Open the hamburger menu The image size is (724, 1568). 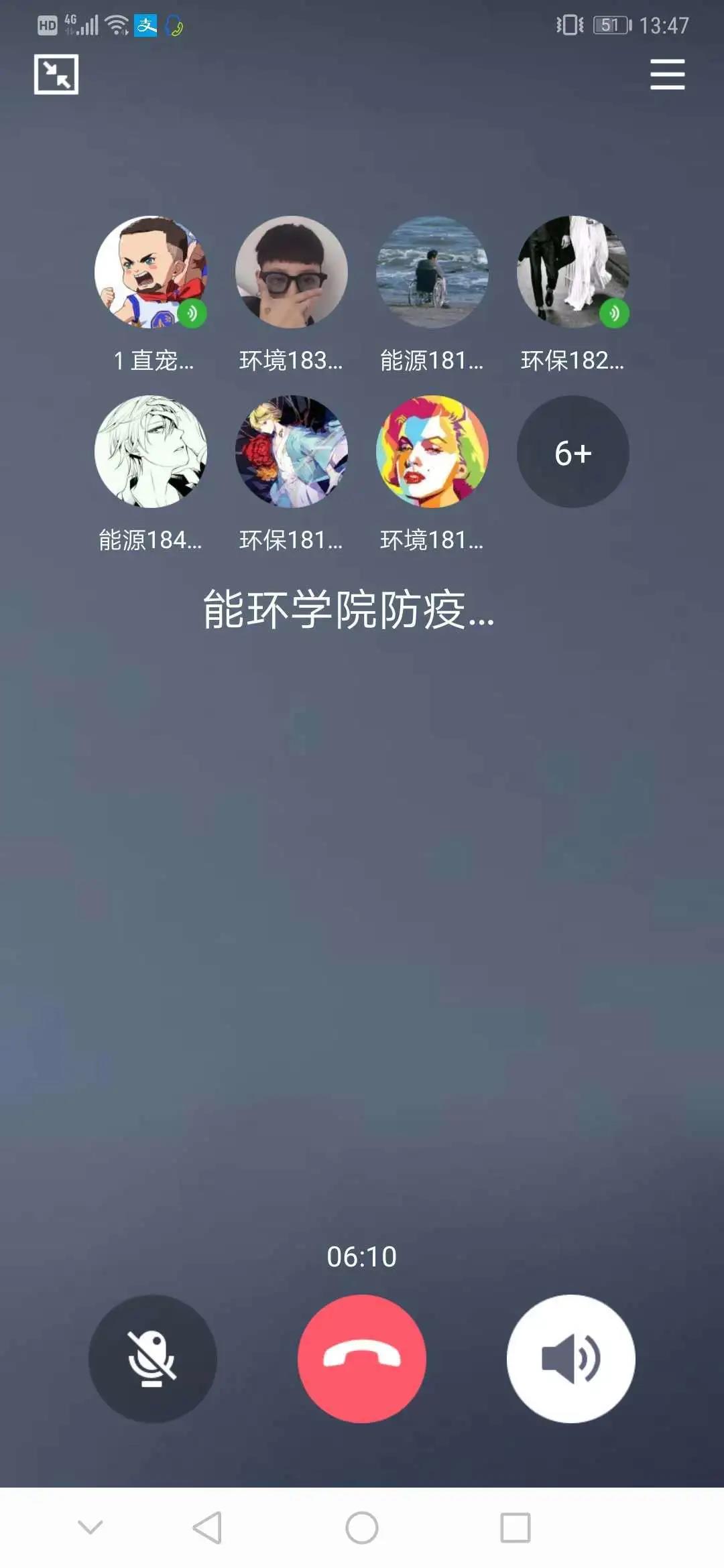pyautogui.click(x=667, y=74)
